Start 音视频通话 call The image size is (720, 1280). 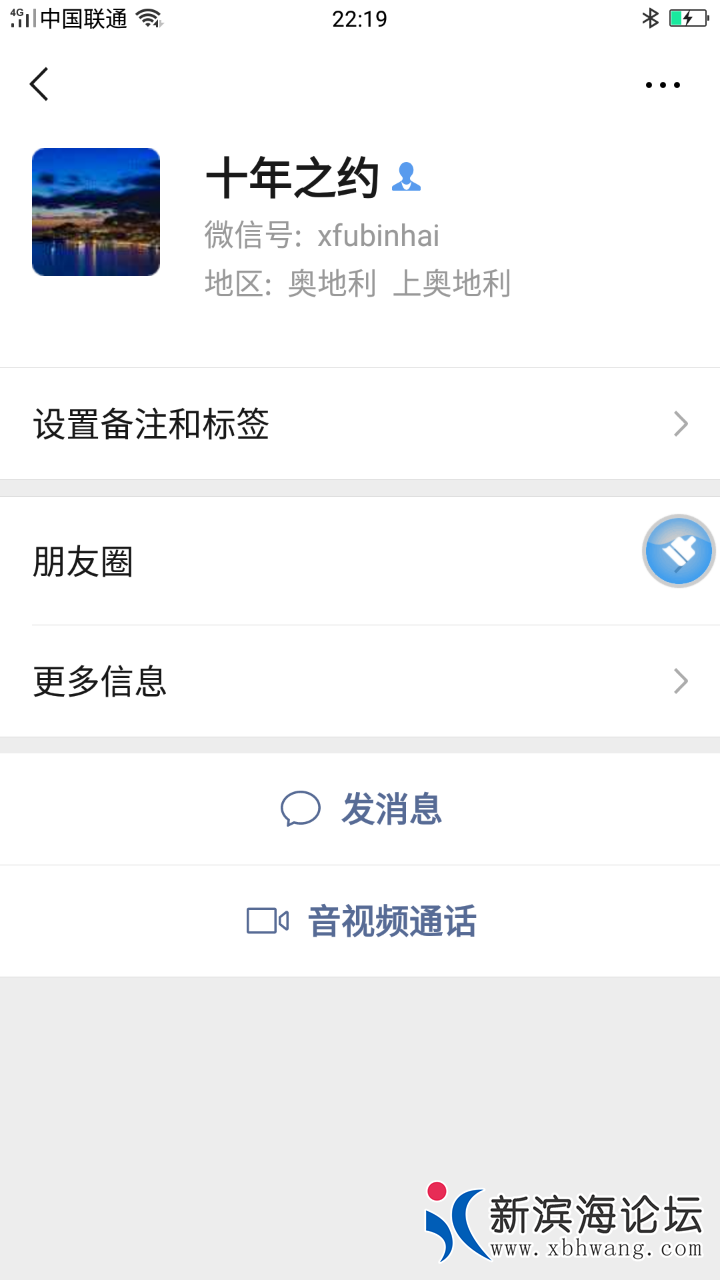pyautogui.click(x=360, y=921)
